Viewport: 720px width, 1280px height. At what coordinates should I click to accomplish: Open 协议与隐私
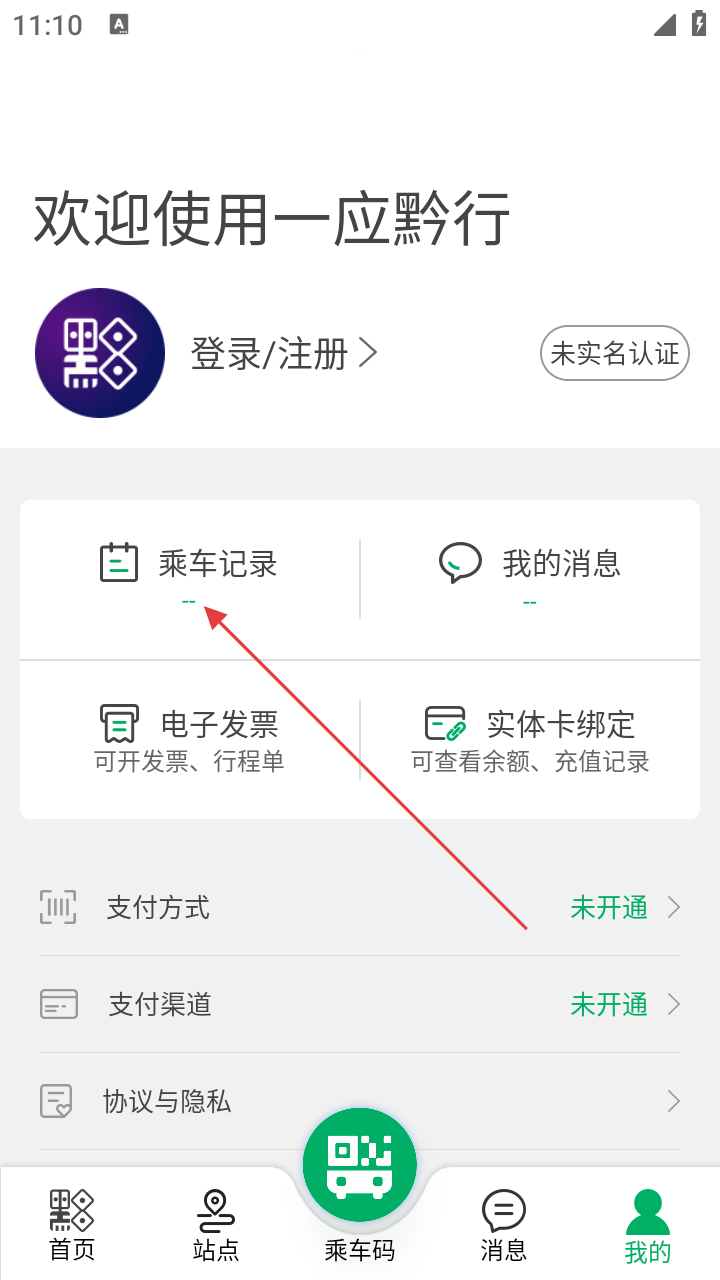tap(360, 1102)
